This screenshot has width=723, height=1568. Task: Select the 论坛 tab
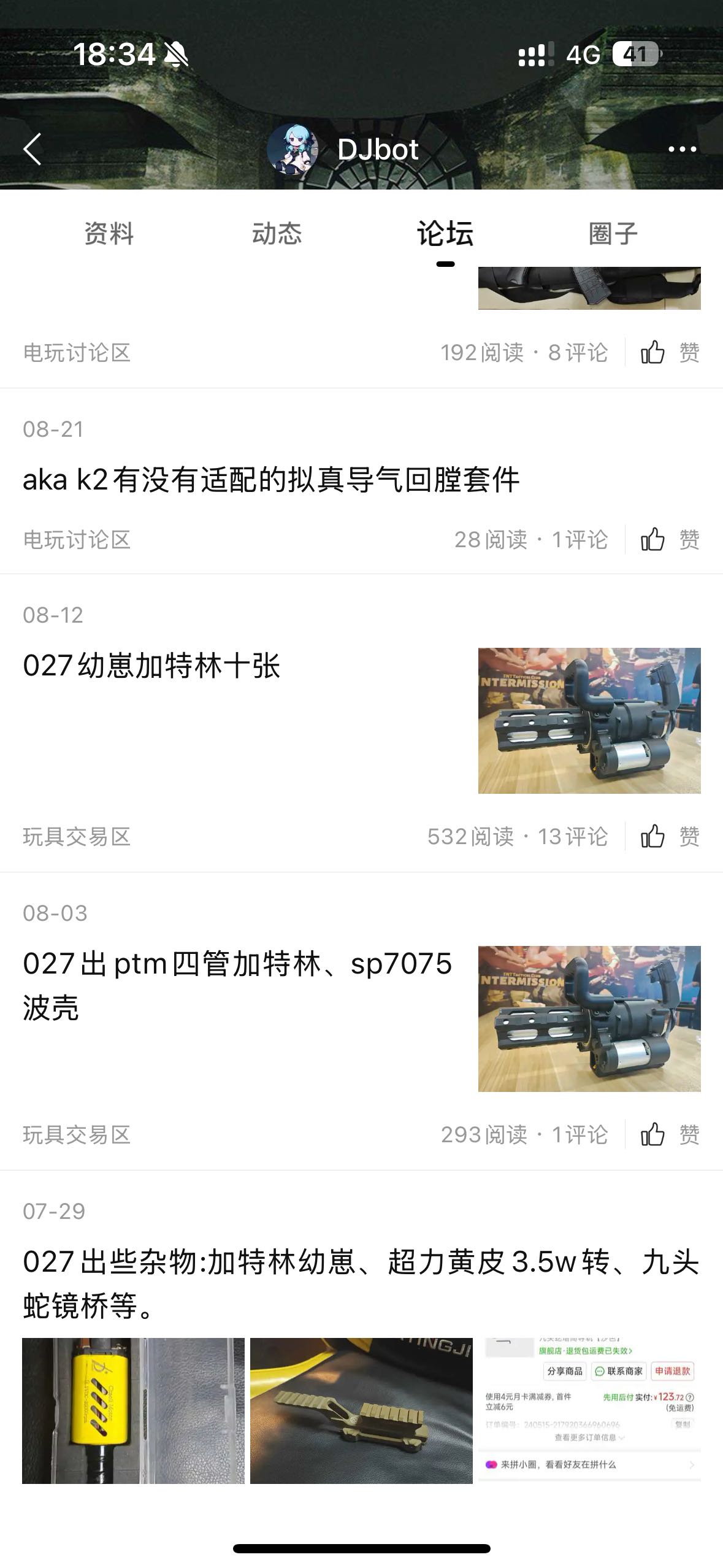pos(445,234)
